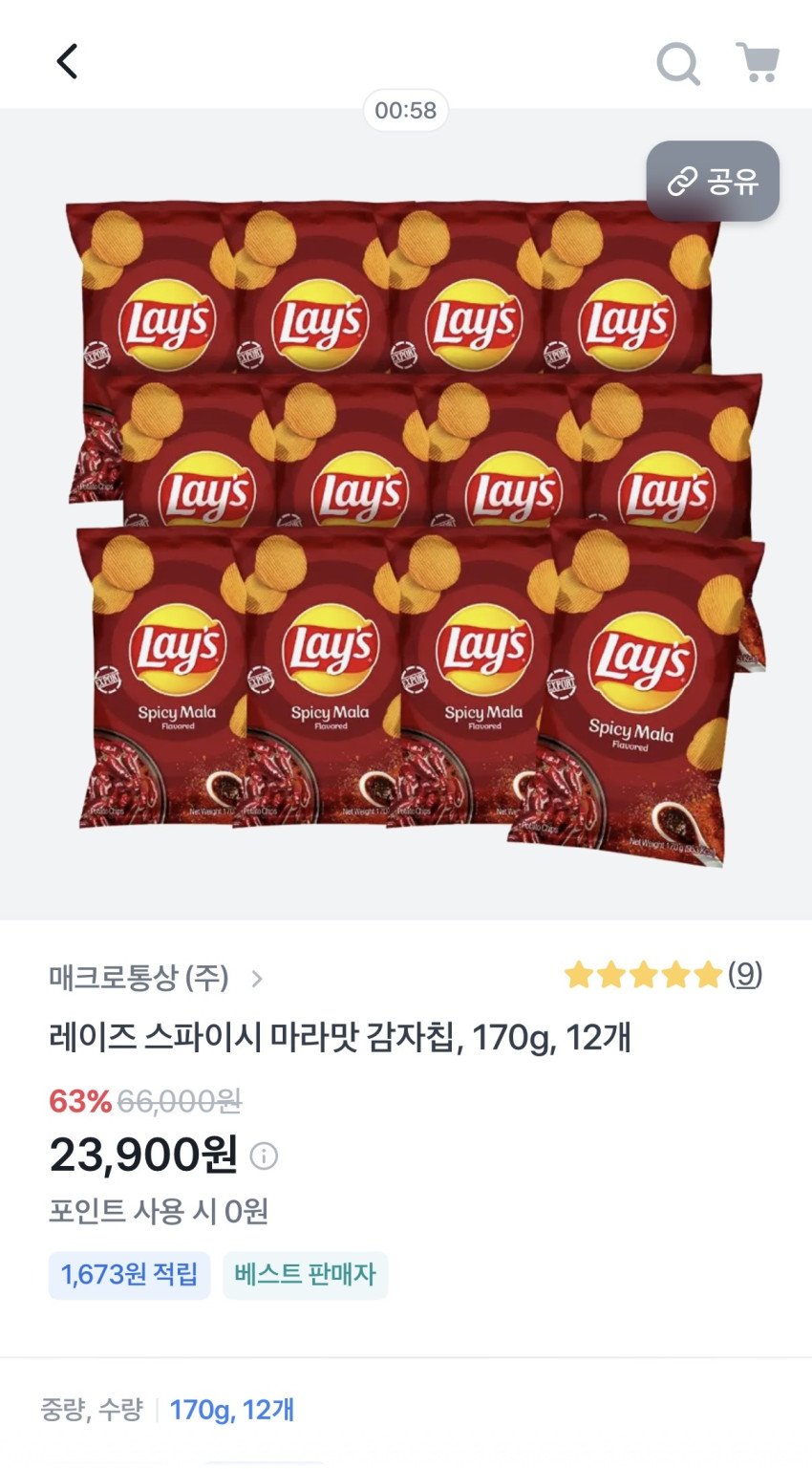This screenshot has height=1469, width=812.
Task: Show price info icon beside 23,900원
Action: click(264, 1156)
